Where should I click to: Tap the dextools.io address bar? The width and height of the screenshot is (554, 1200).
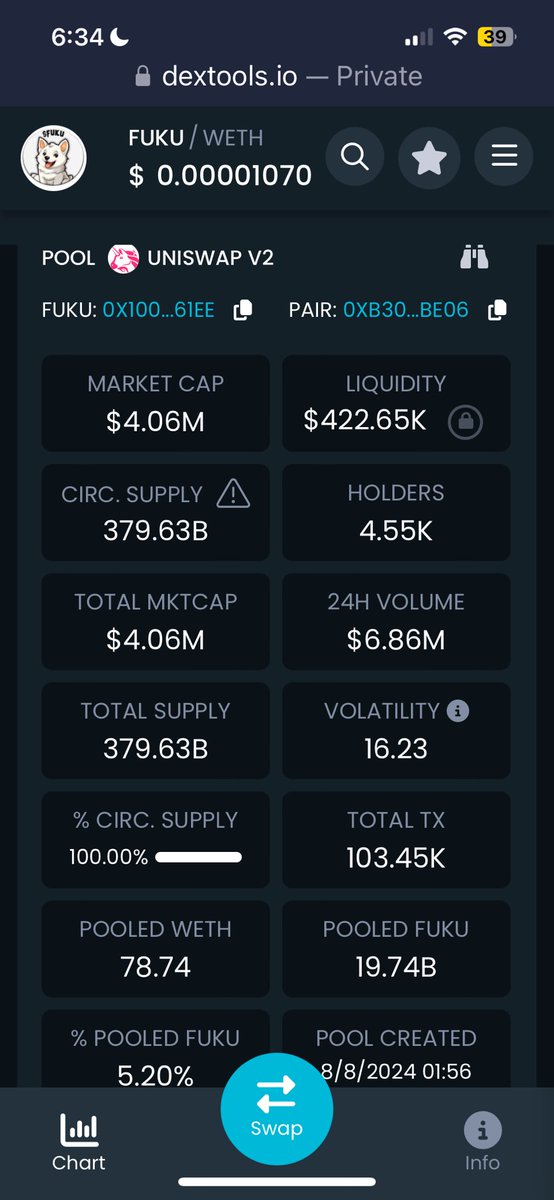click(x=277, y=76)
